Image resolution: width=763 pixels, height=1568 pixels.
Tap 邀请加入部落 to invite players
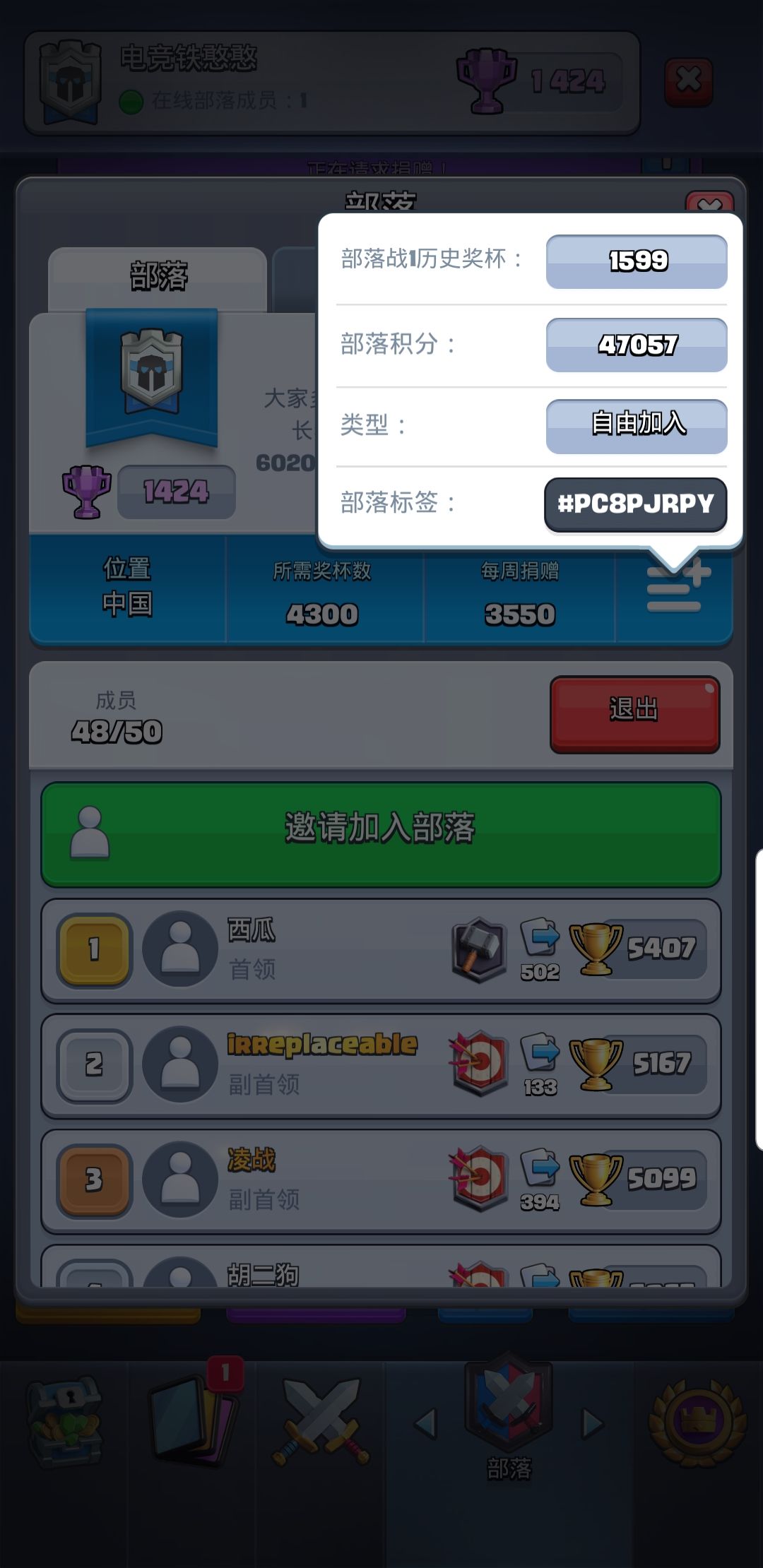(x=381, y=834)
